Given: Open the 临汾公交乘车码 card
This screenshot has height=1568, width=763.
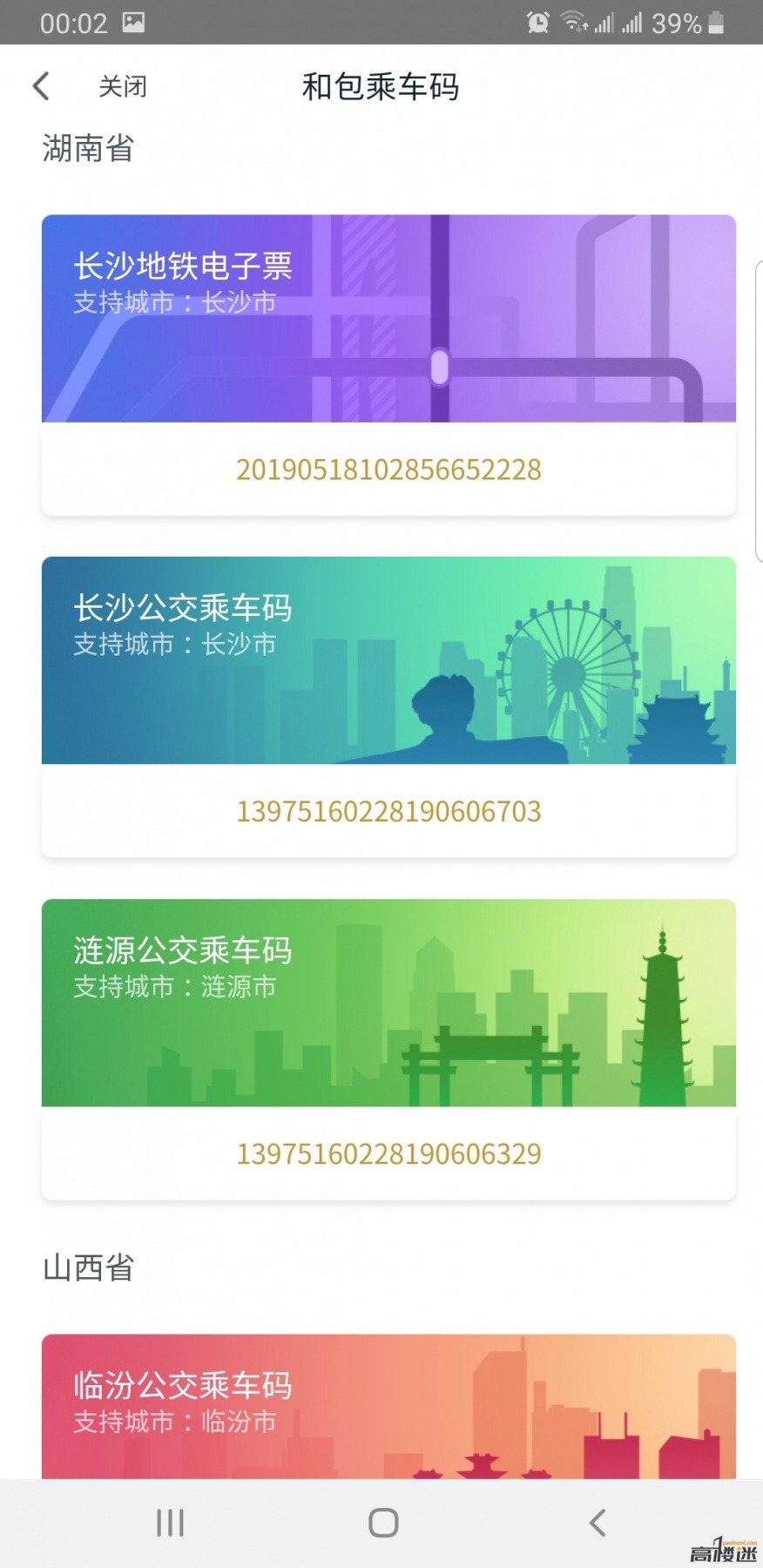Looking at the screenshot, I should (388, 1406).
